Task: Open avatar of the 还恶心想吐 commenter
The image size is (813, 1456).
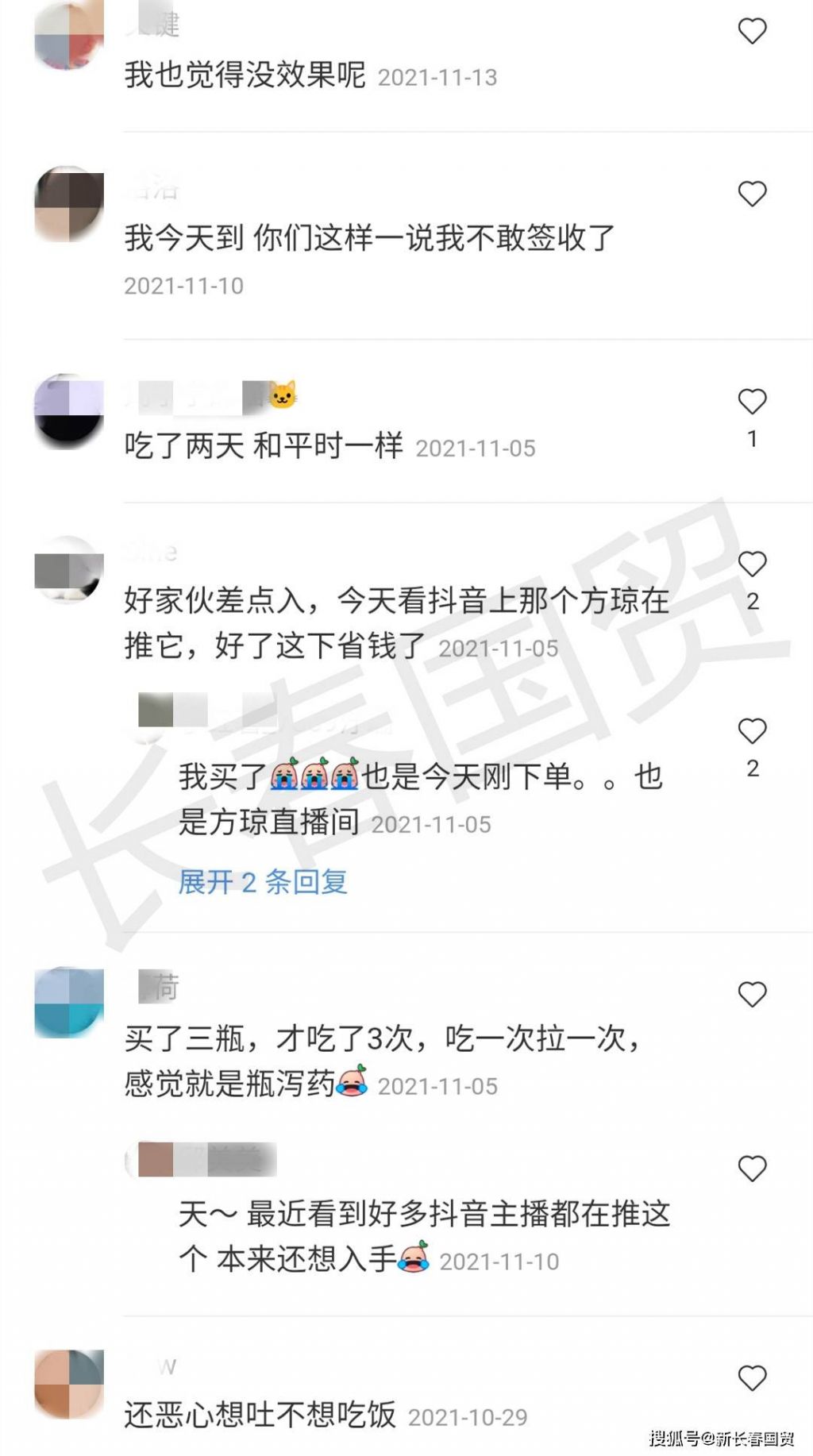Action: 69,1385
